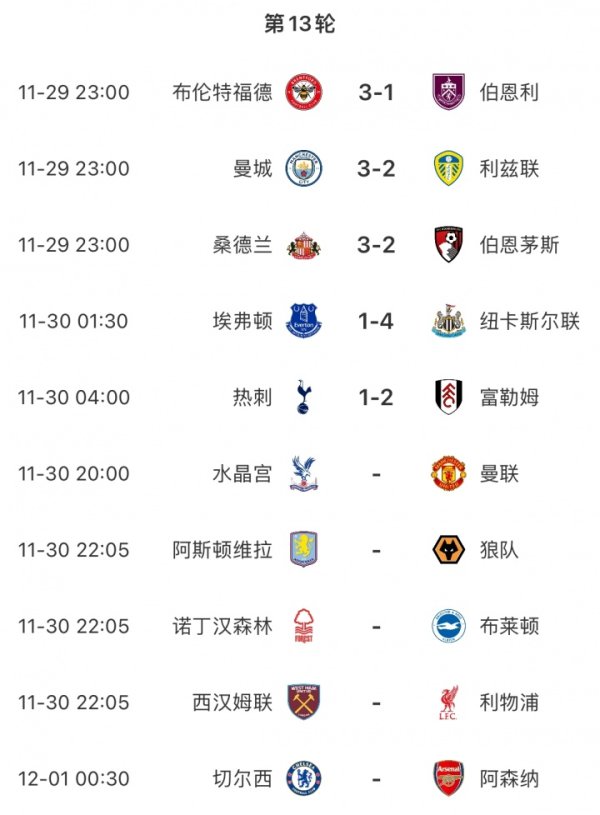Viewport: 600px width, 815px height.
Task: Select the 桑德兰 vs 伯恩茅斯 match row
Action: (376, 245)
